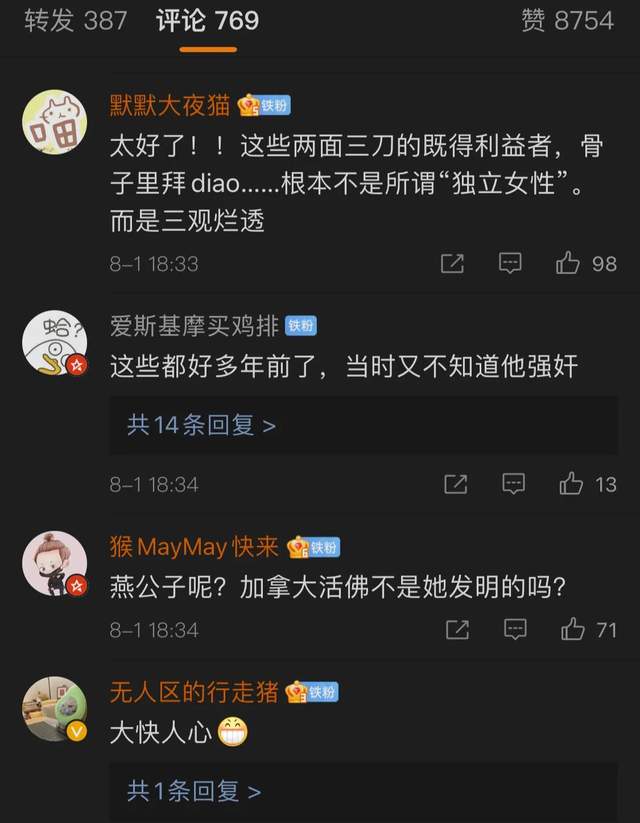Open the 赞 8754 likes tab
This screenshot has height=823, width=640.
coord(567,20)
